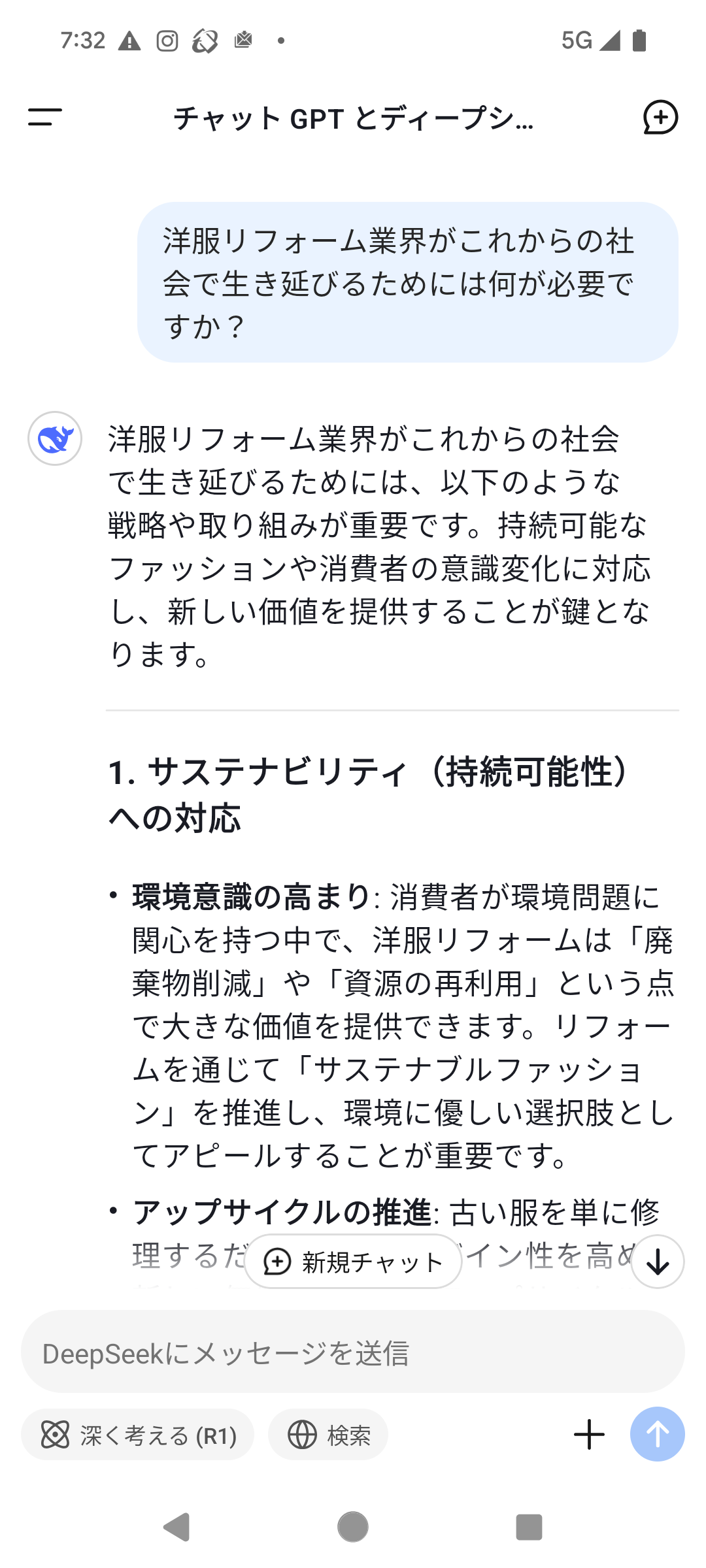Toggle the 検索 web search chip

click(x=328, y=1435)
